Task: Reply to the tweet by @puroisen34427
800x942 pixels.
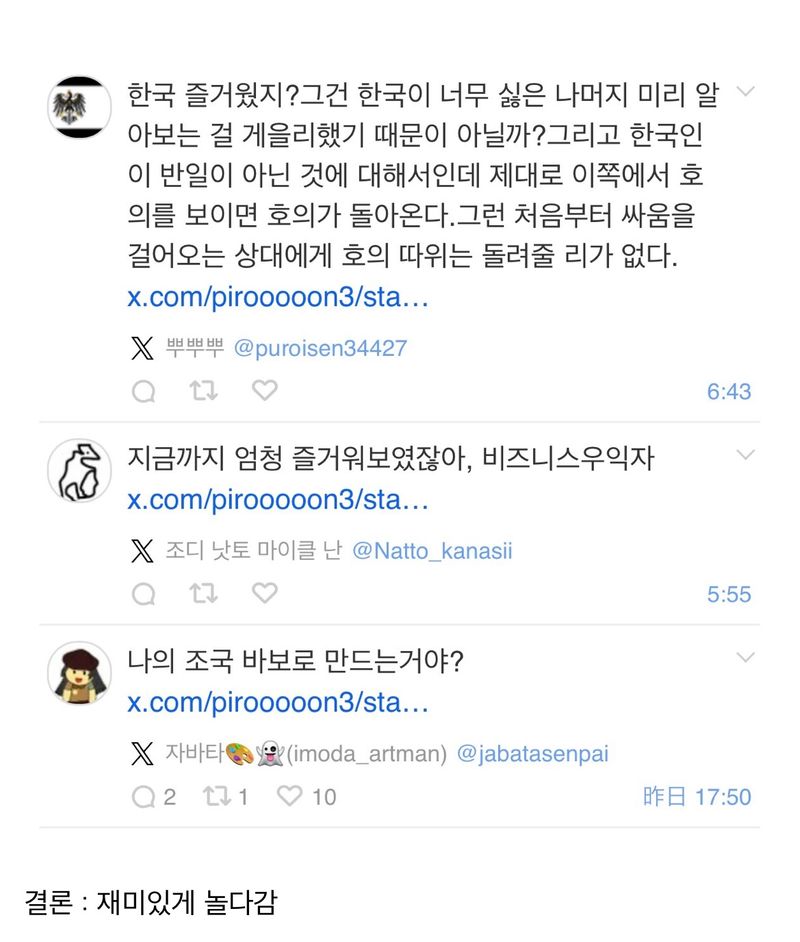Action: 144,392
